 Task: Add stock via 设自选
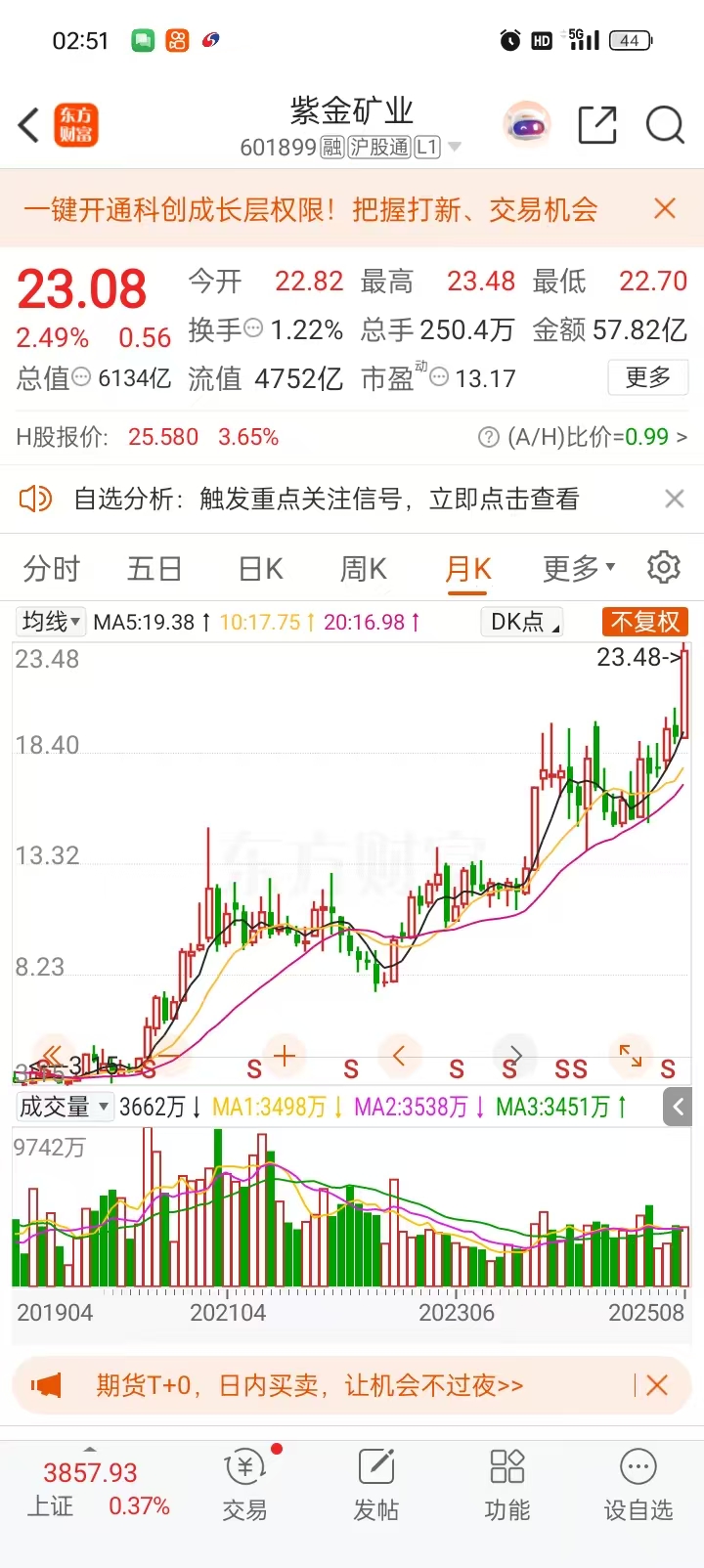click(x=638, y=1484)
